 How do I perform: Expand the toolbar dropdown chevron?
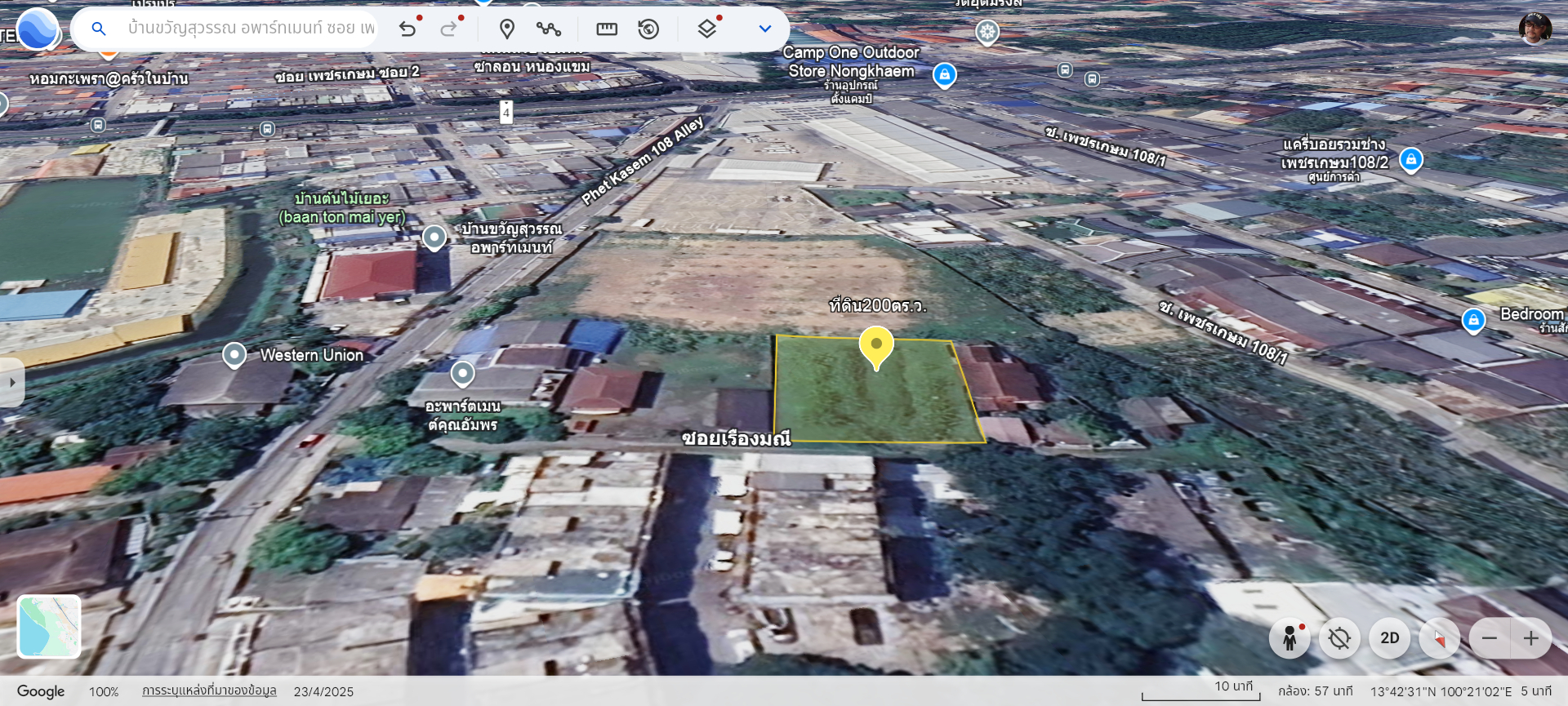tap(765, 29)
